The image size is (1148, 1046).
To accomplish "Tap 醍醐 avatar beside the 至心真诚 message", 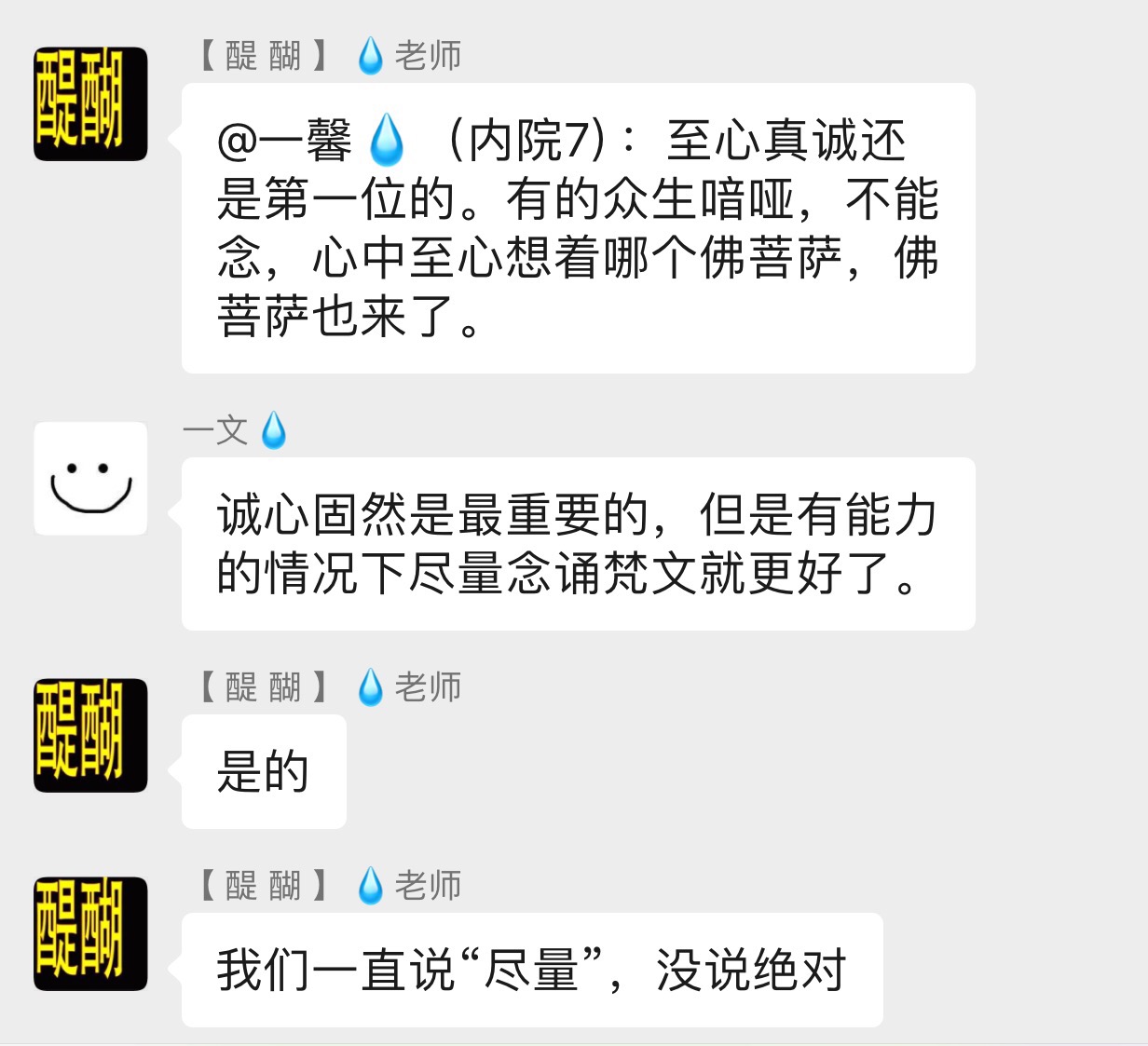I will (90, 103).
